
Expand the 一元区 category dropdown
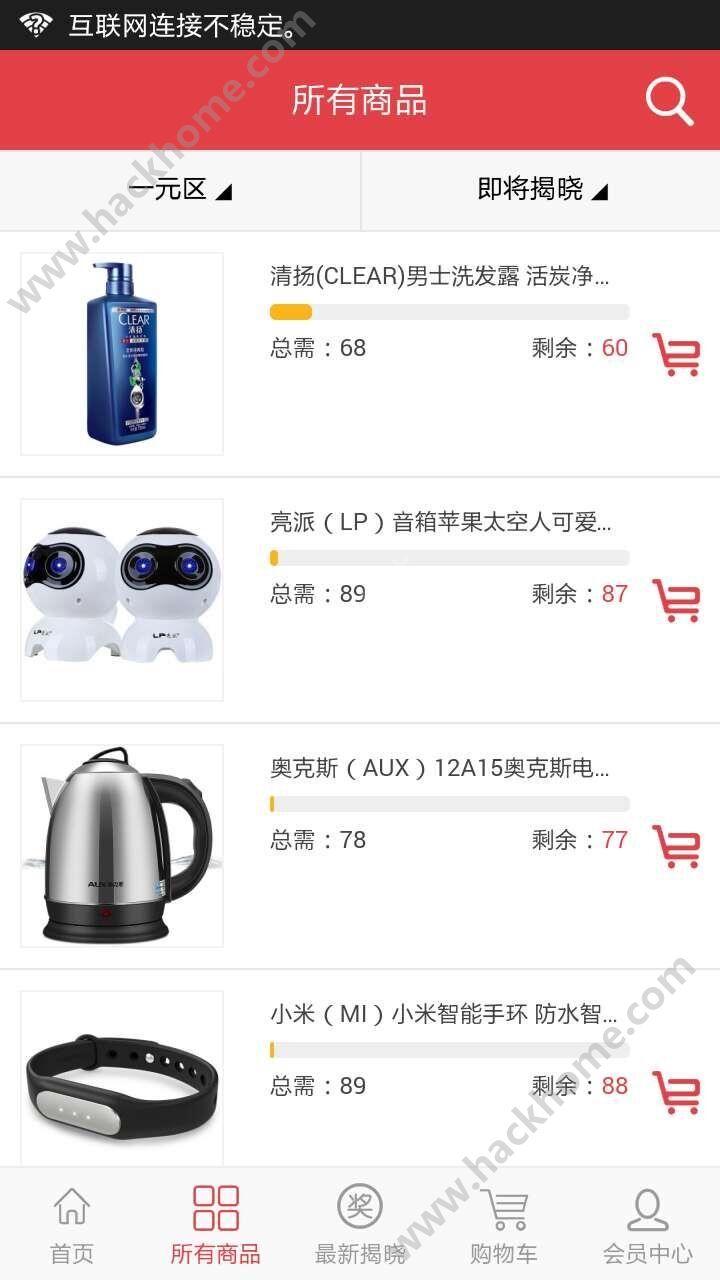click(180, 189)
